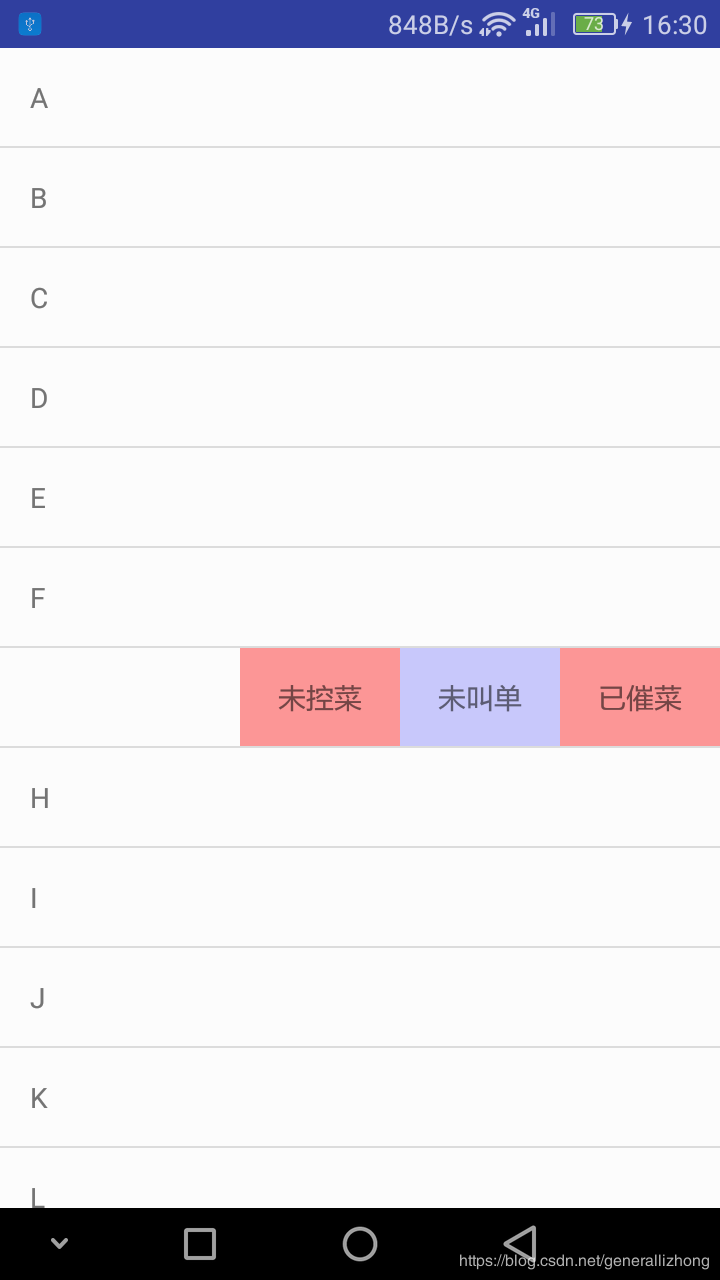Open list row K
This screenshot has width=720, height=1280.
pyautogui.click(x=360, y=1097)
